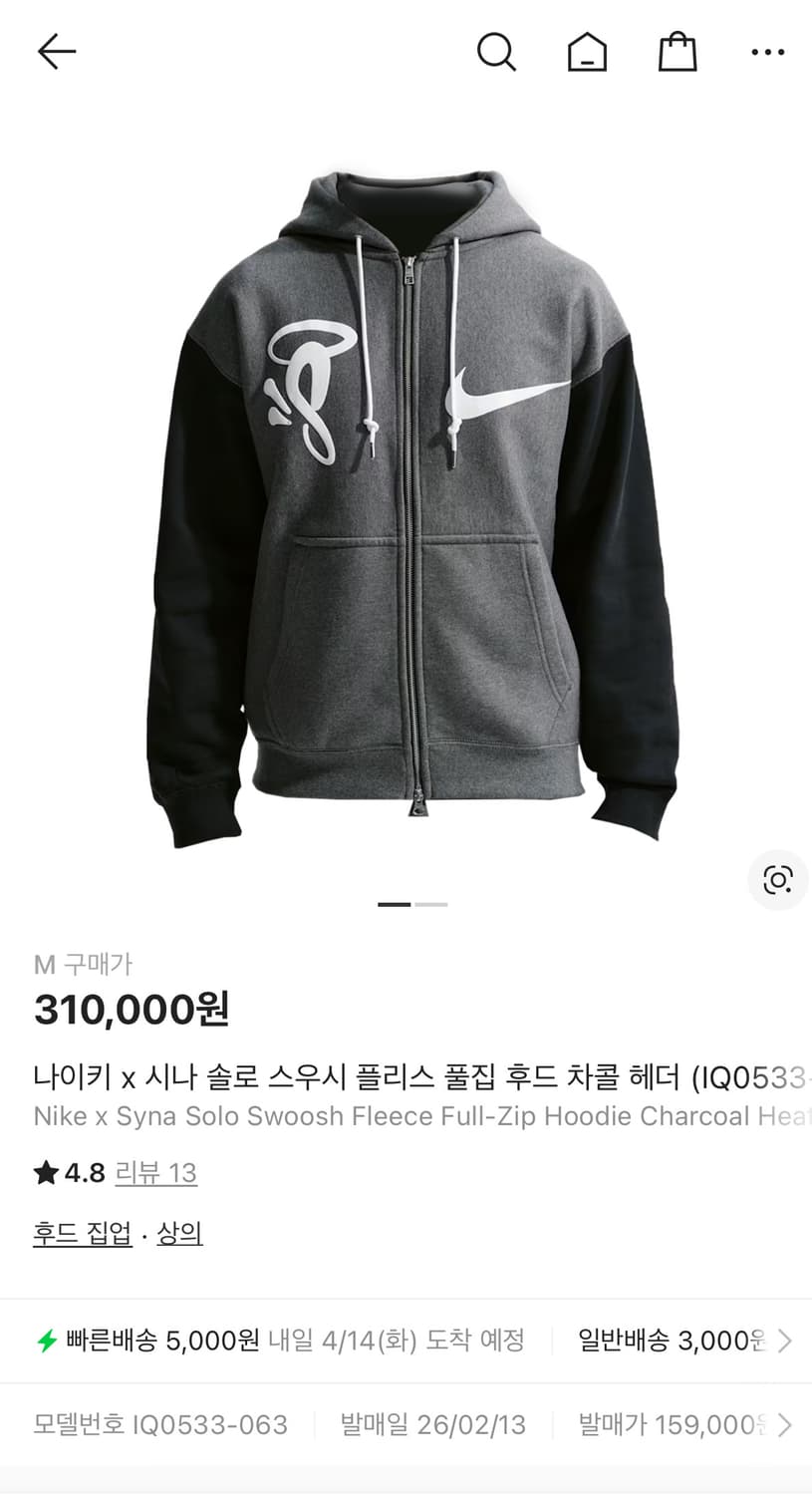The width and height of the screenshot is (812, 1495).
Task: Tap the 310,000원 price text
Action: tap(132, 1009)
